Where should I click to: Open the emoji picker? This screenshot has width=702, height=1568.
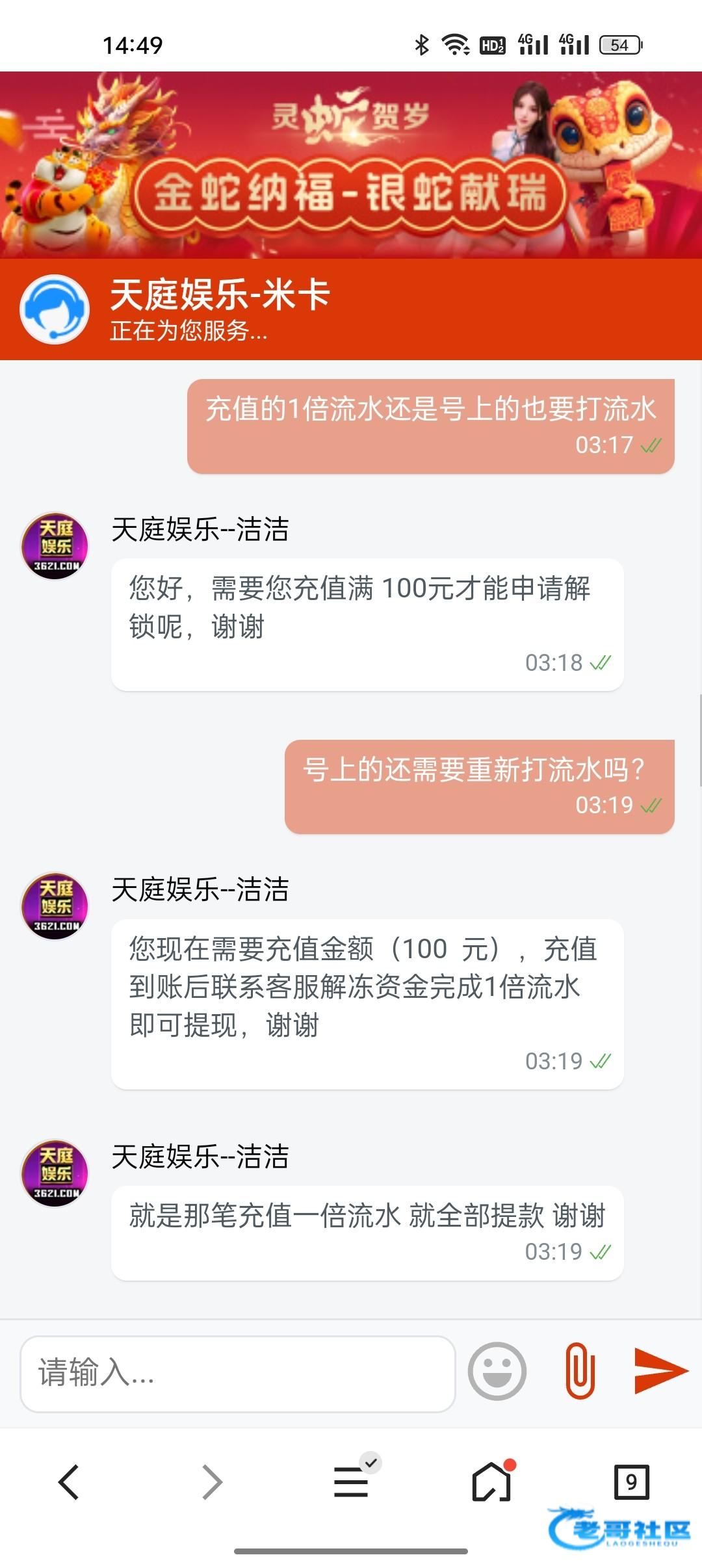tap(497, 1371)
